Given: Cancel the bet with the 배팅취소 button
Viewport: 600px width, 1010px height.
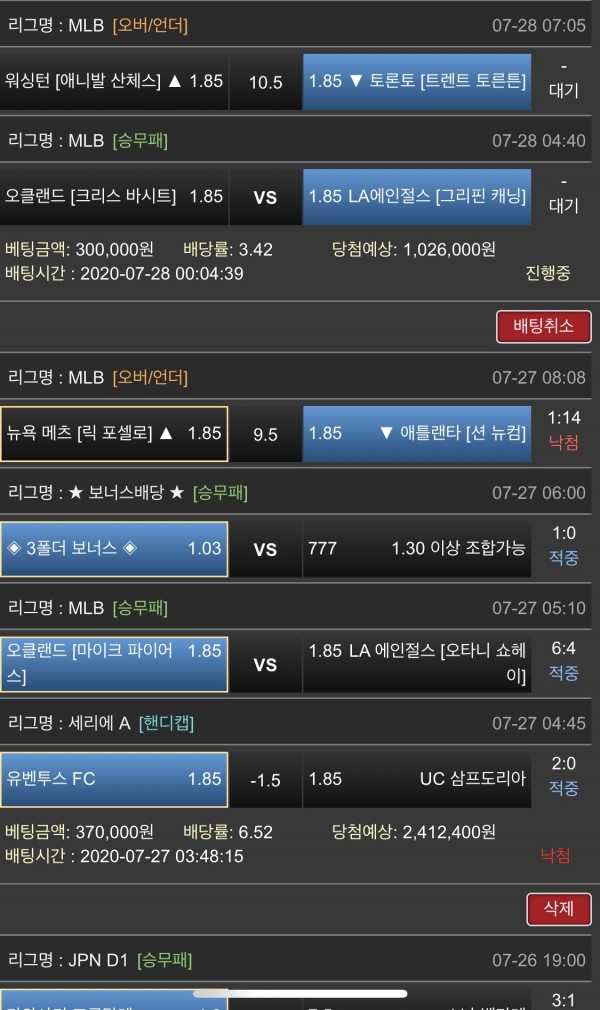Looking at the screenshot, I should click(543, 326).
